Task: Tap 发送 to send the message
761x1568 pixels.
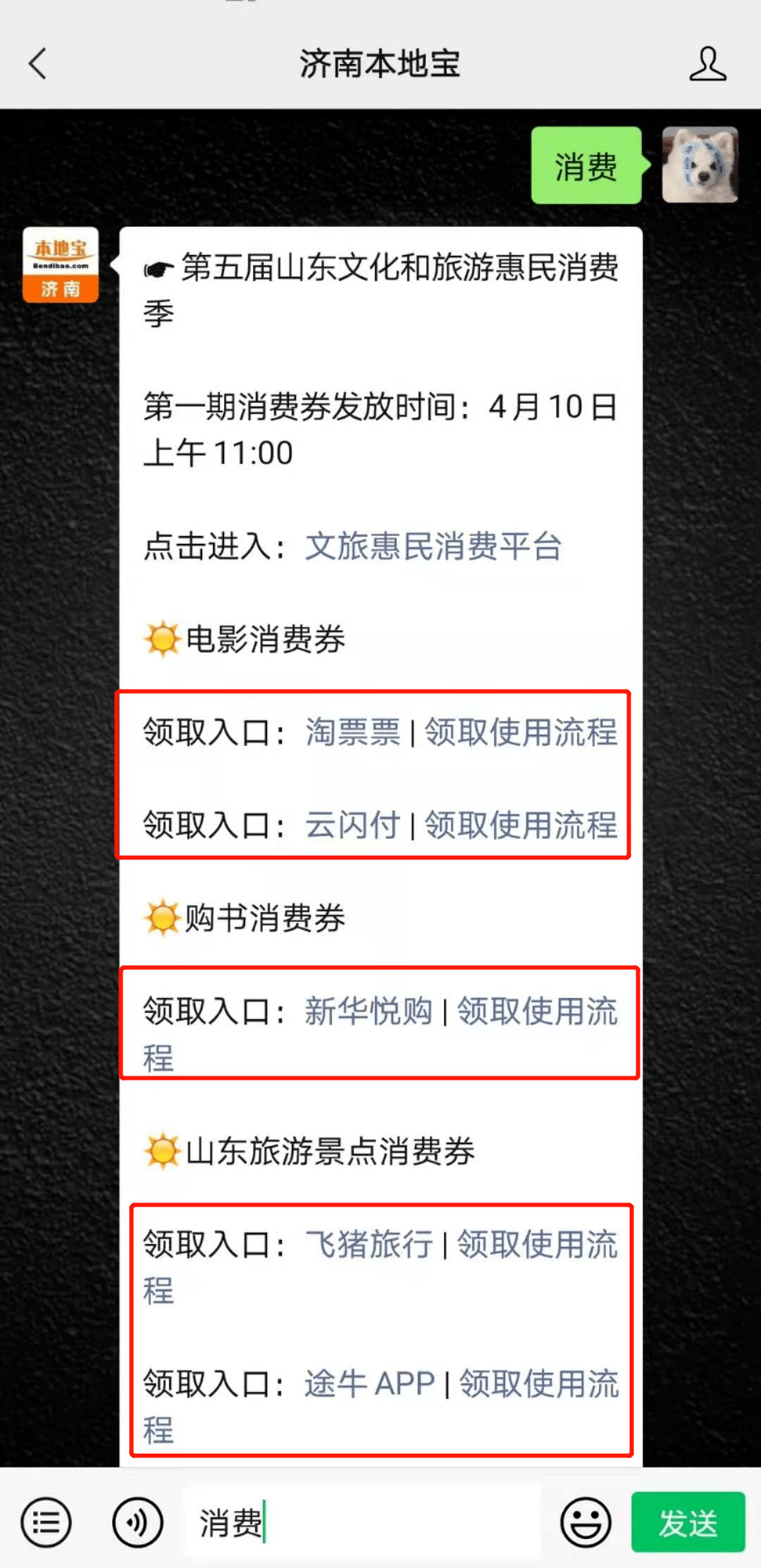Action: click(x=688, y=1522)
